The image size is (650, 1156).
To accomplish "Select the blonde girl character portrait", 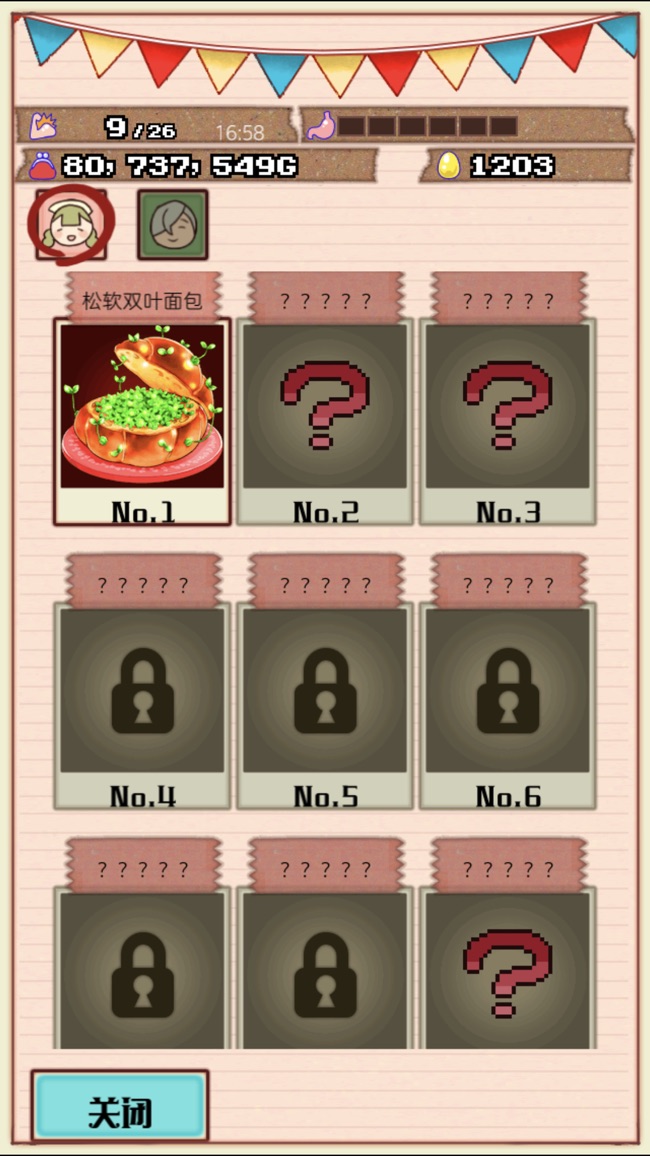I will point(71,224).
